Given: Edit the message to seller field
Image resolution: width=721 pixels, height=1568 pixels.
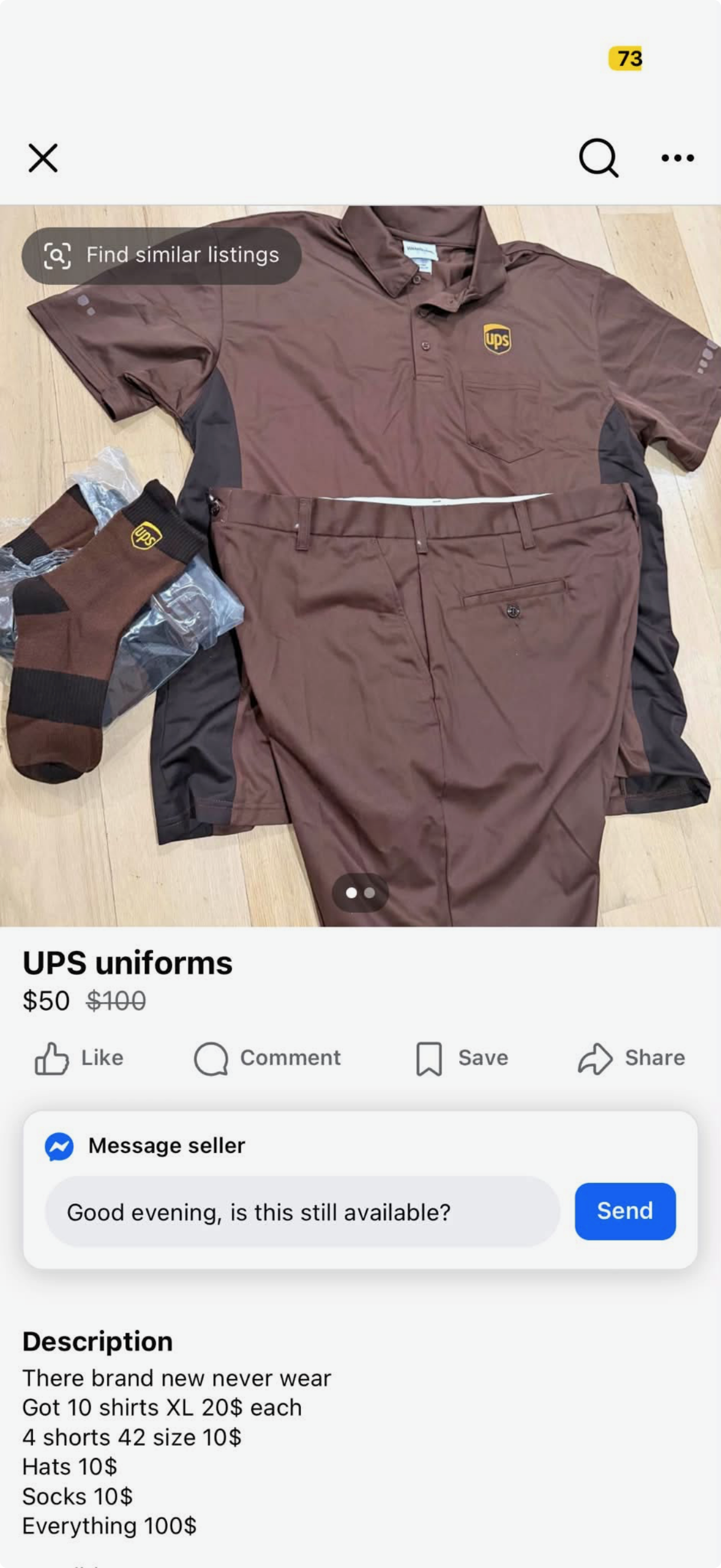Looking at the screenshot, I should tap(303, 1212).
